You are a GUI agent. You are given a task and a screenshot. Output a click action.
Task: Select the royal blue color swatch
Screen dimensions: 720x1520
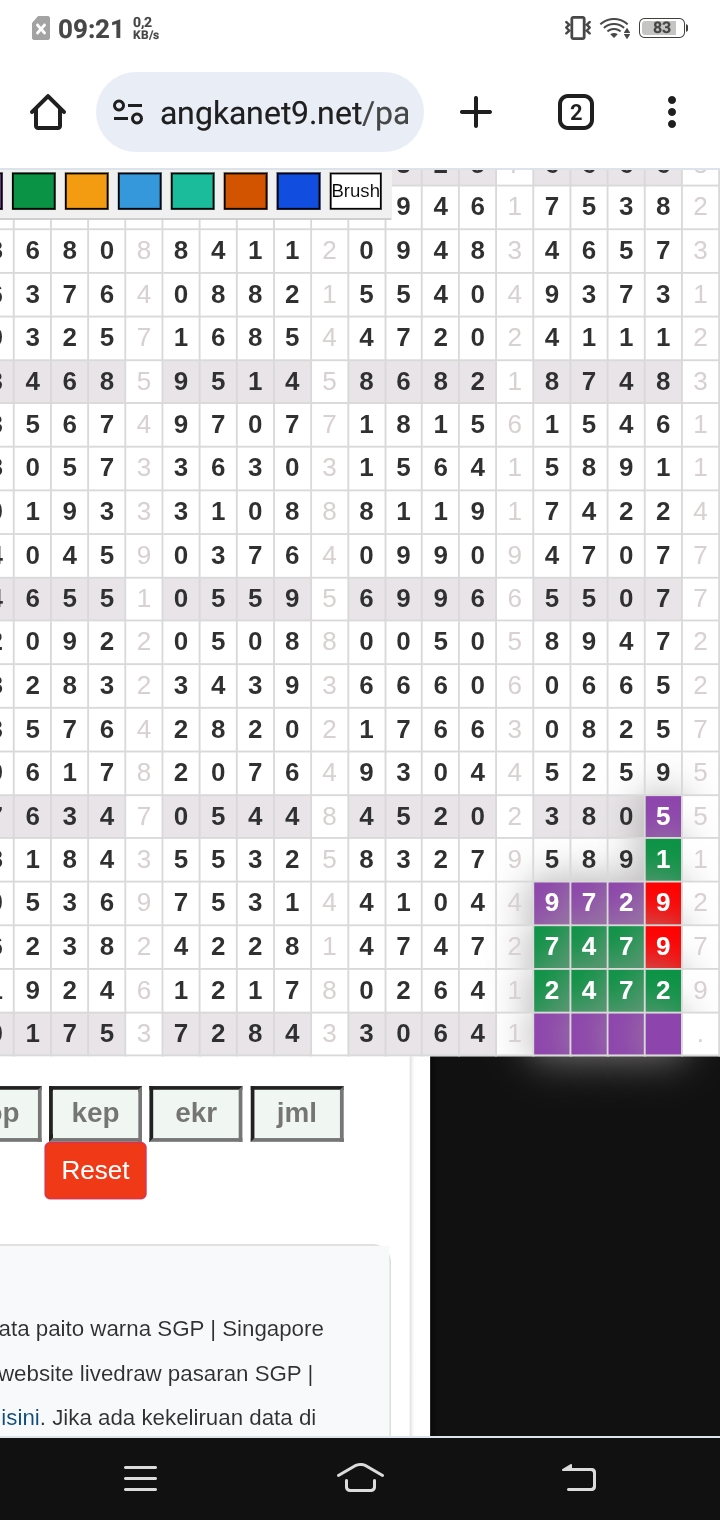coord(298,191)
